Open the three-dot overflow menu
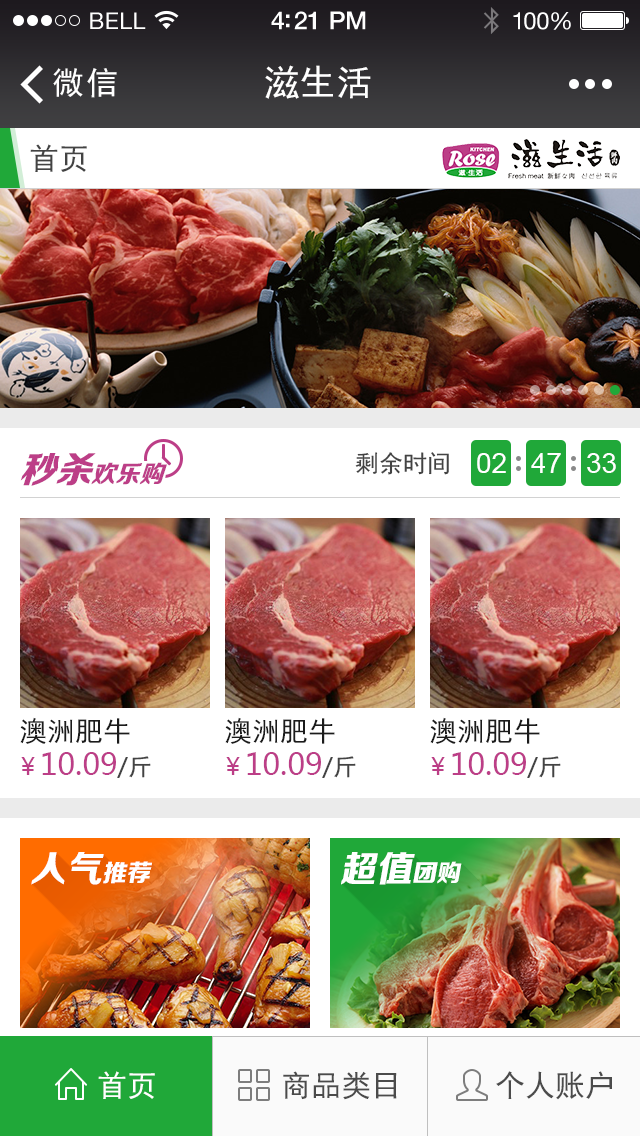Screen dimensions: 640x1136 pos(590,84)
